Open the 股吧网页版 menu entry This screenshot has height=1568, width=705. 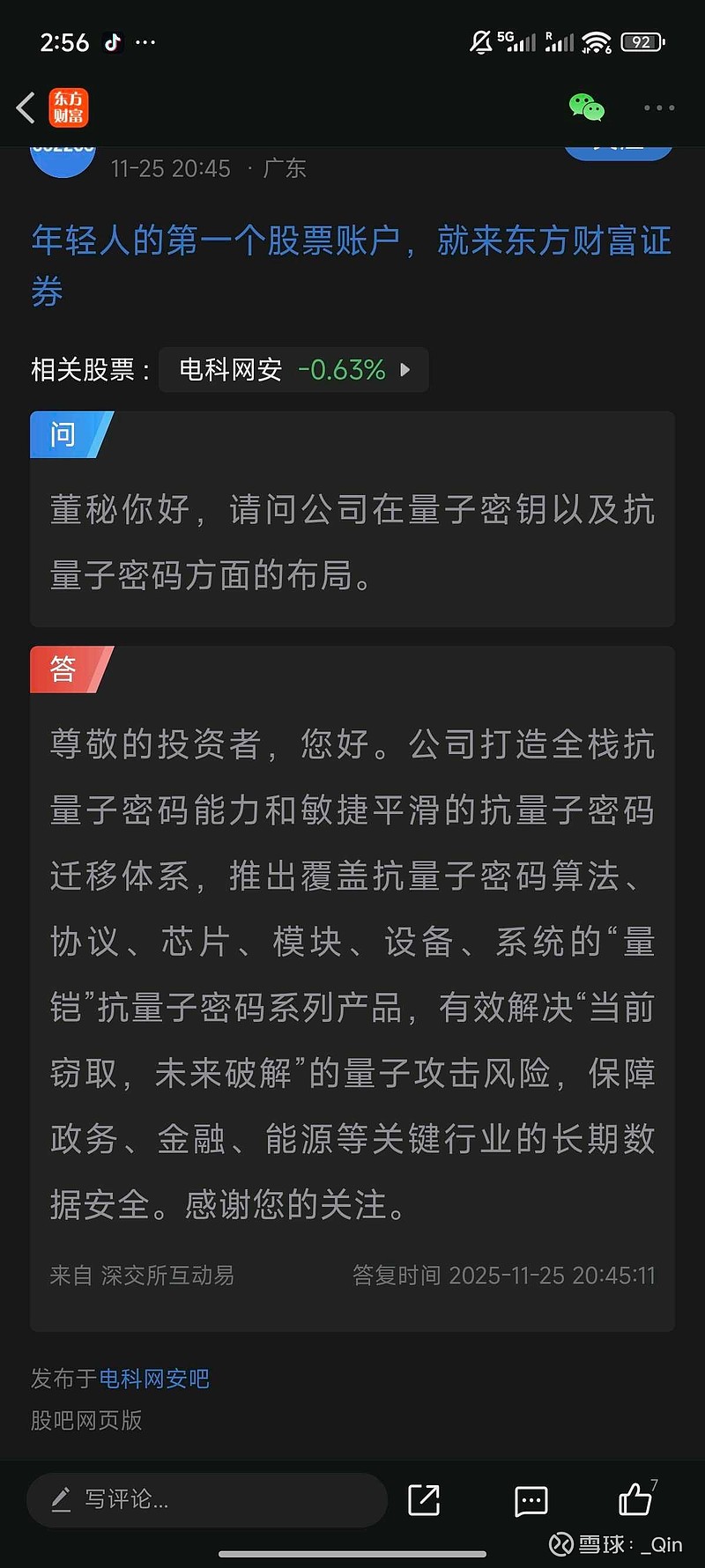(85, 1421)
